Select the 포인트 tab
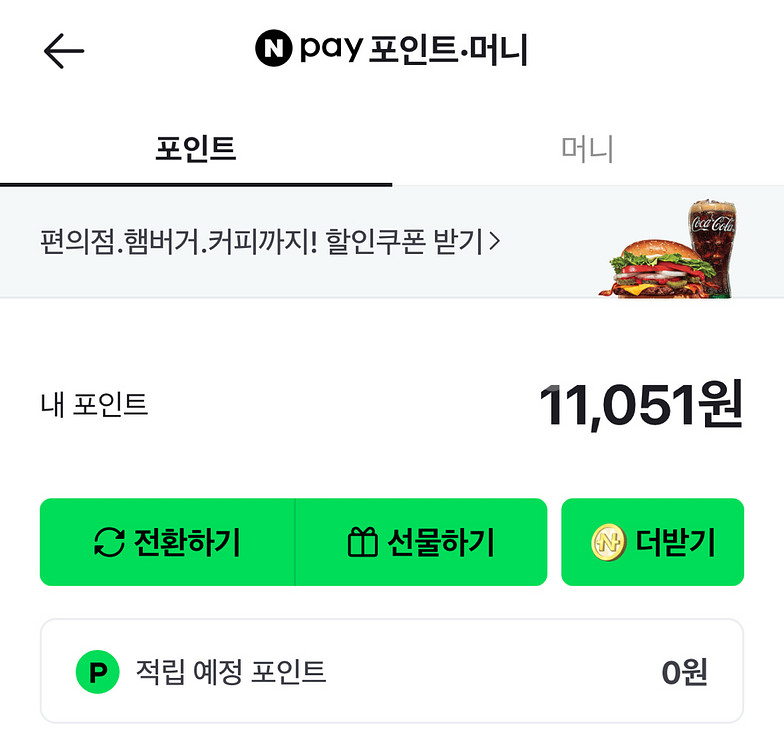Screen dimensions: 784x750 coord(196,150)
